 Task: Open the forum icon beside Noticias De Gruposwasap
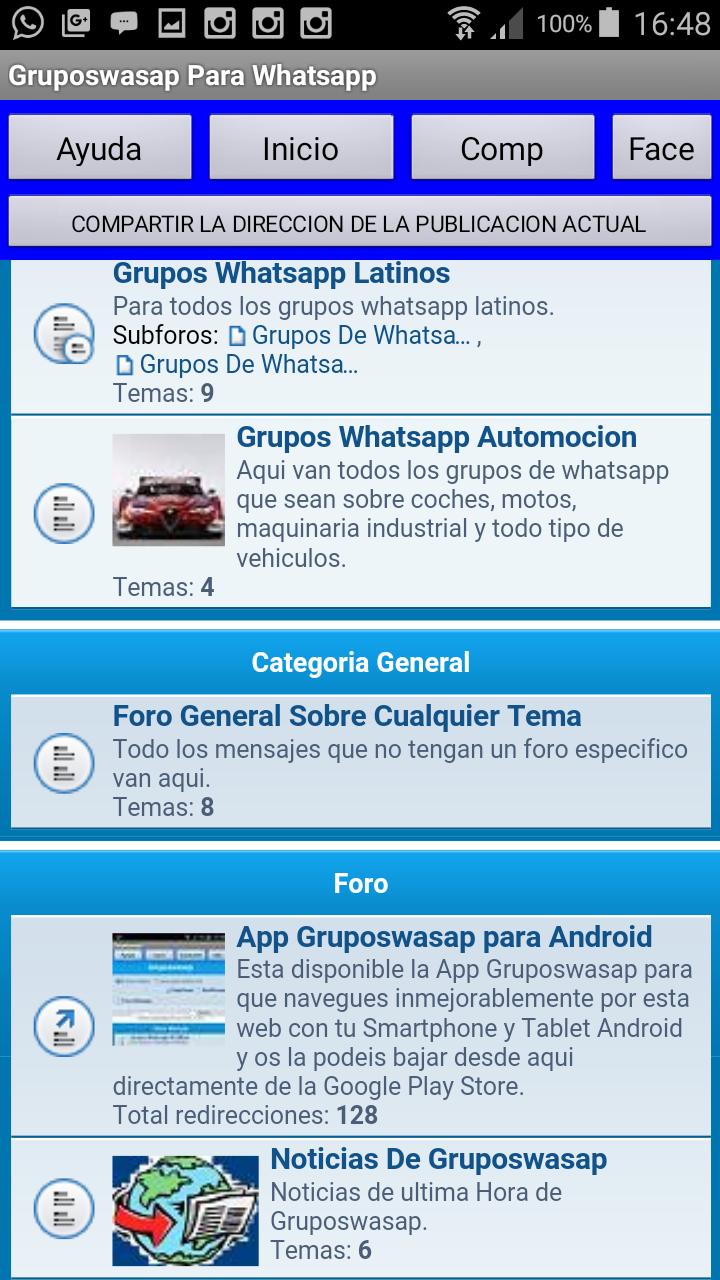tap(64, 1210)
